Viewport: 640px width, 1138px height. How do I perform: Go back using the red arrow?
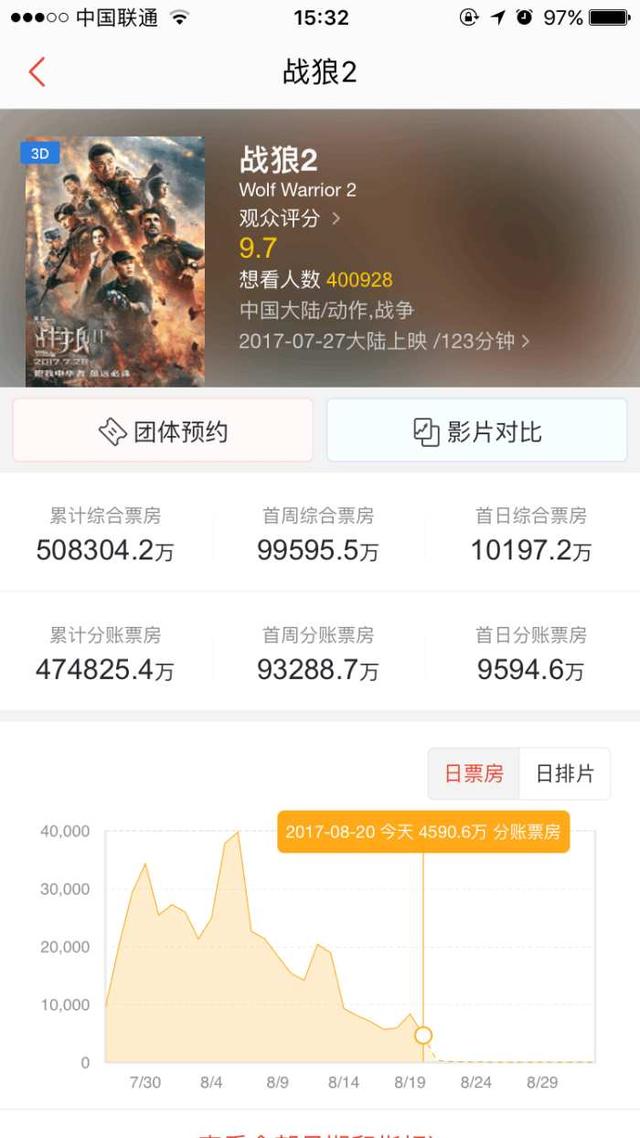click(x=37, y=73)
